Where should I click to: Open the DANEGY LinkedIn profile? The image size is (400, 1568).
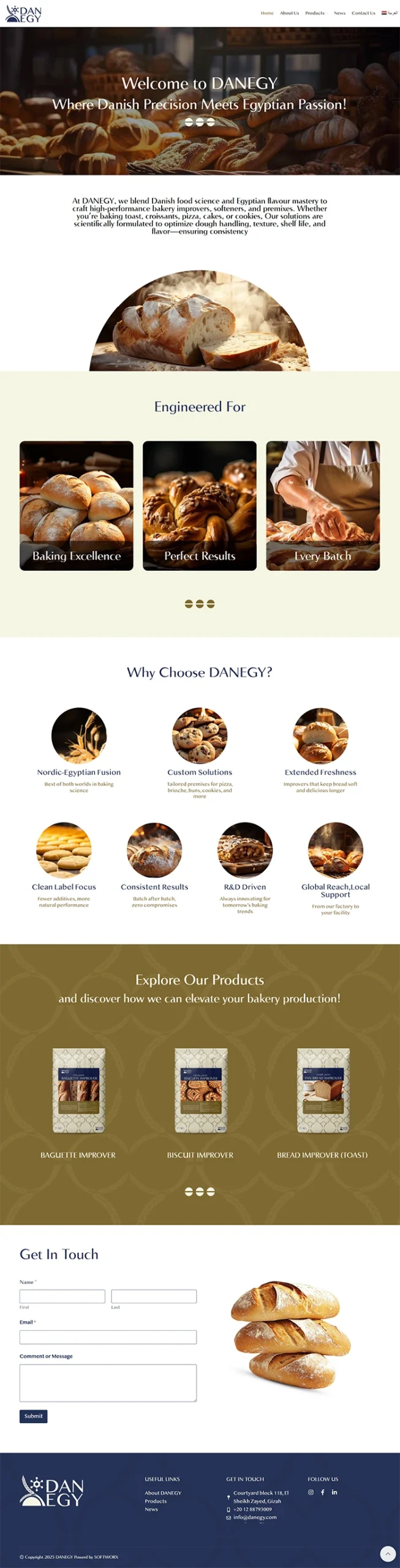tap(334, 1492)
